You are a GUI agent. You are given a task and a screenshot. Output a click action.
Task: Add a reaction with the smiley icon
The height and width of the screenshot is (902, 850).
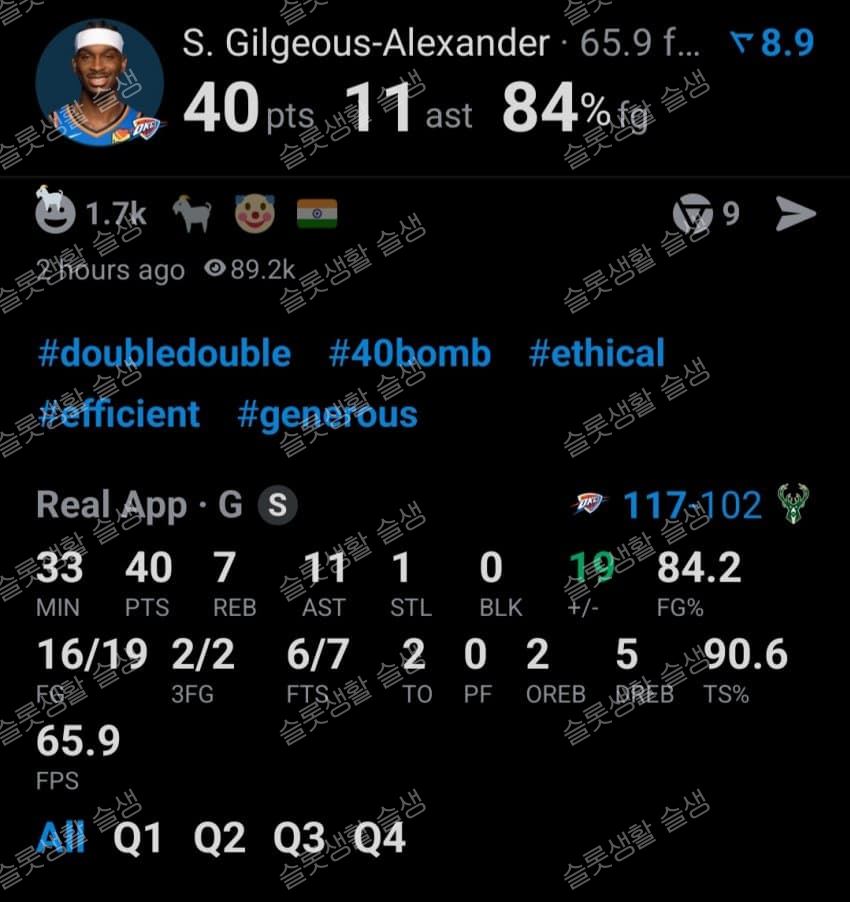[x=55, y=213]
